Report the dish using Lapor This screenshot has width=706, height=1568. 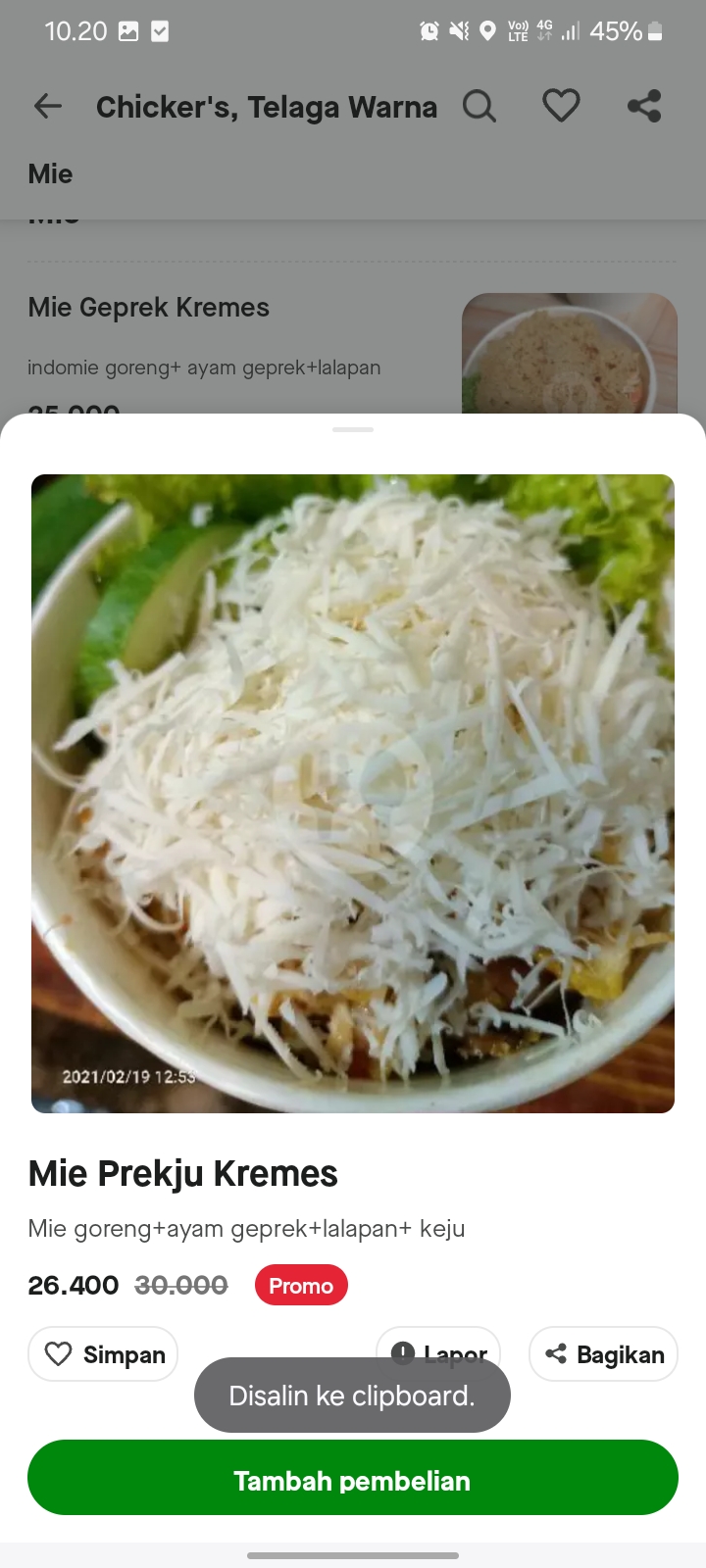pos(438,1352)
